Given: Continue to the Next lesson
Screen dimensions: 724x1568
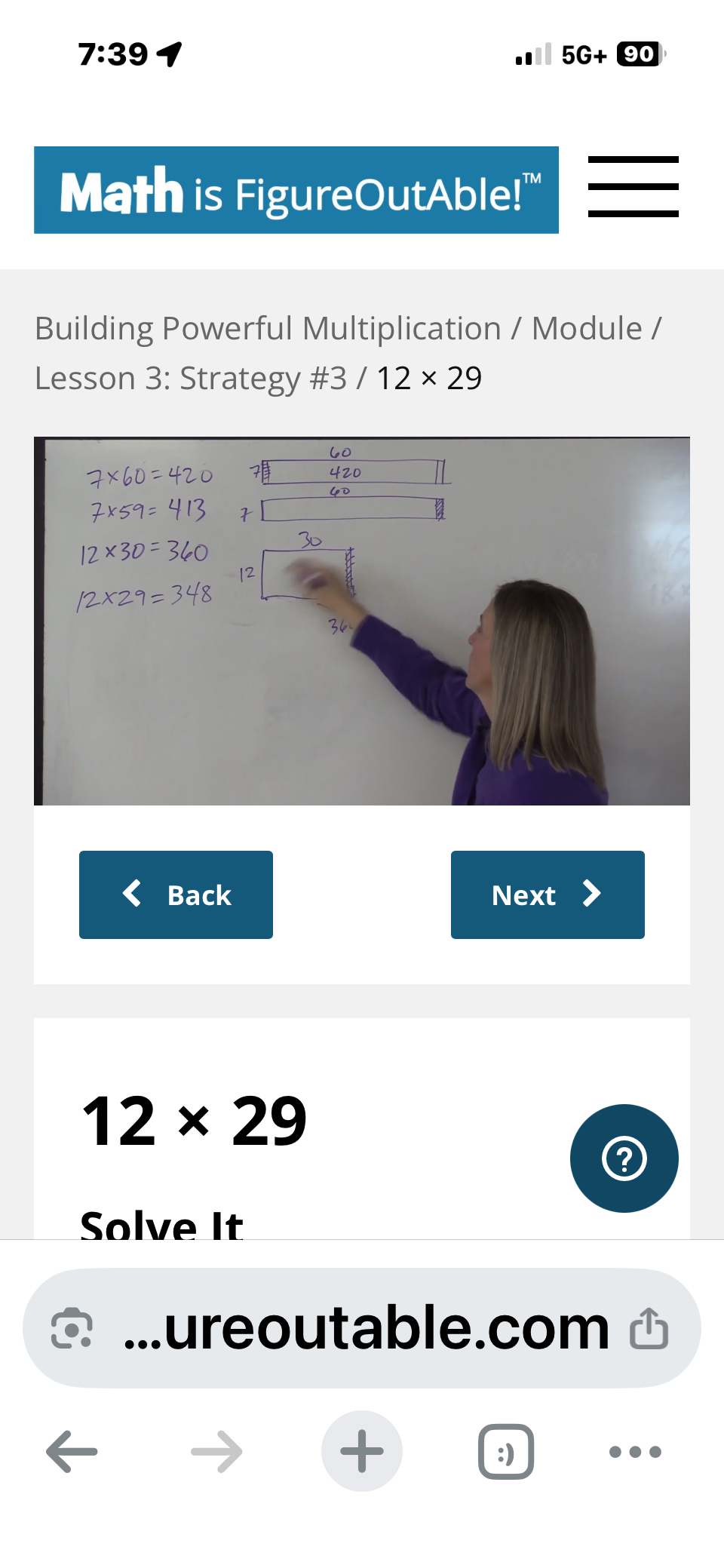Looking at the screenshot, I should pos(548,894).
